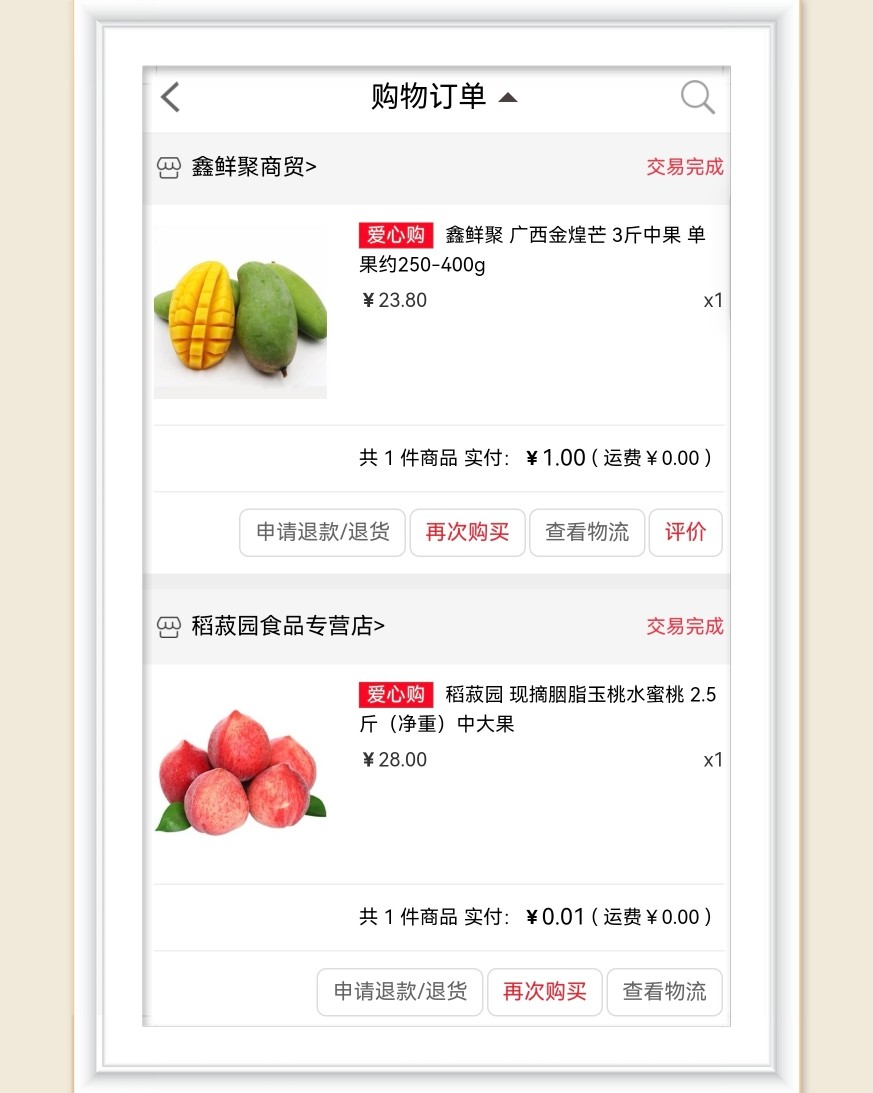This screenshot has height=1093, width=873.
Task: Click the 鑫鲜聚商贸 store icon
Action: (x=169, y=167)
